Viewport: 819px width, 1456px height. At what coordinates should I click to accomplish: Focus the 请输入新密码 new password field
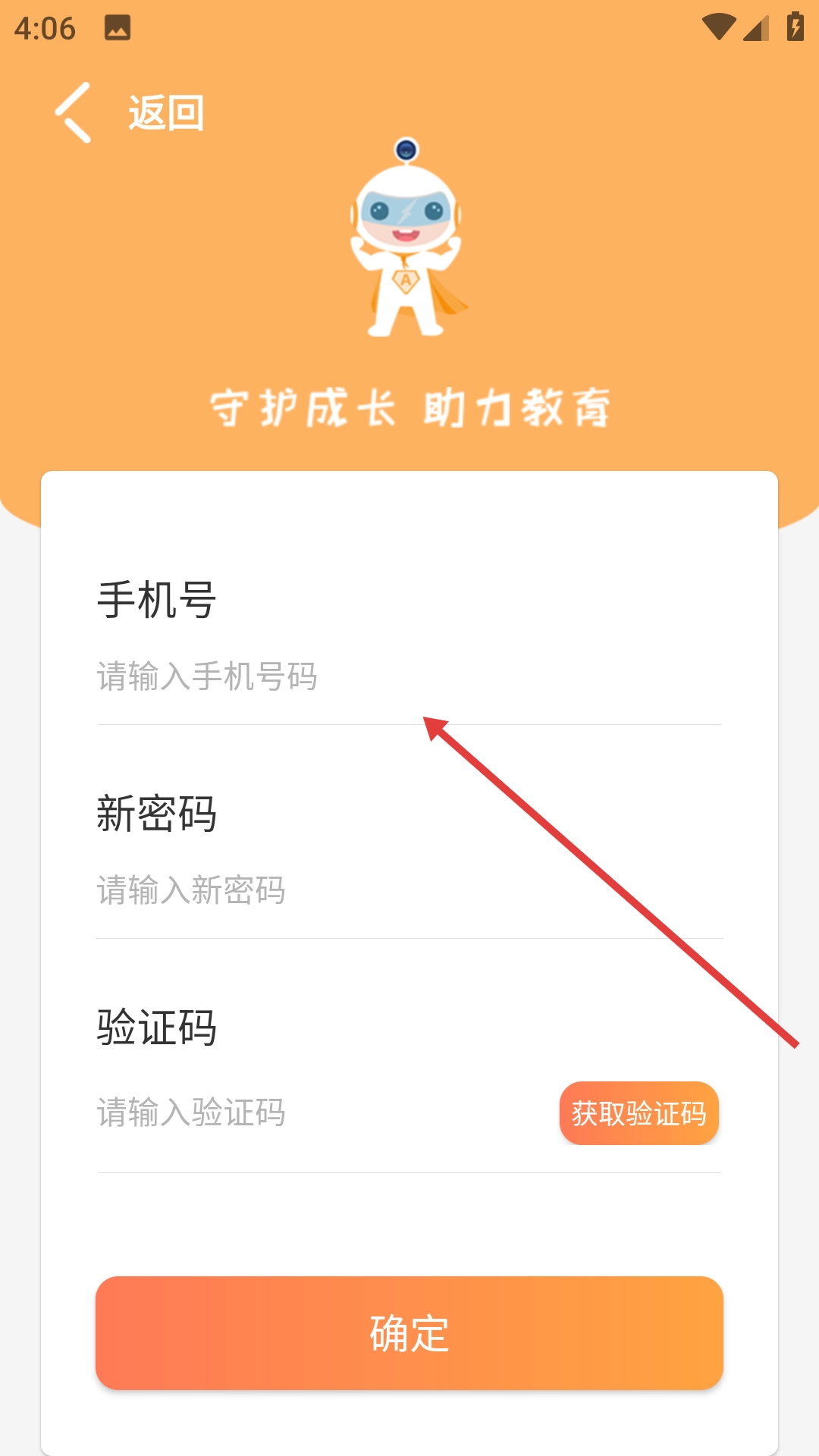point(303,890)
